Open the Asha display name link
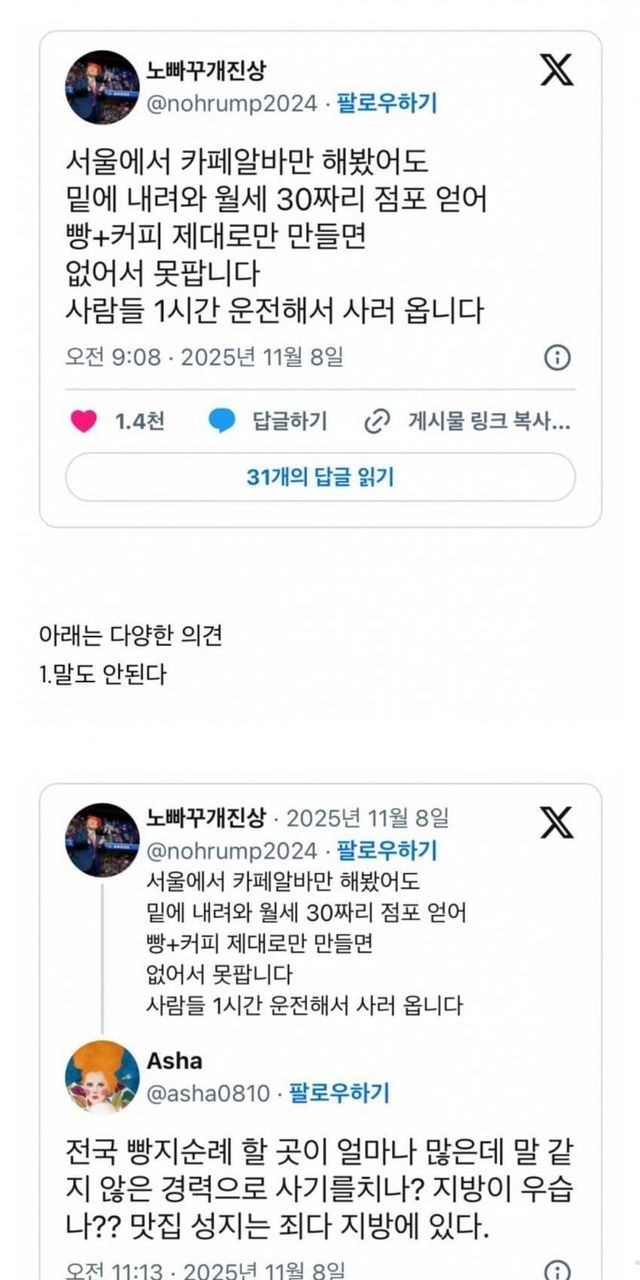This screenshot has width=640, height=1280. (174, 1061)
